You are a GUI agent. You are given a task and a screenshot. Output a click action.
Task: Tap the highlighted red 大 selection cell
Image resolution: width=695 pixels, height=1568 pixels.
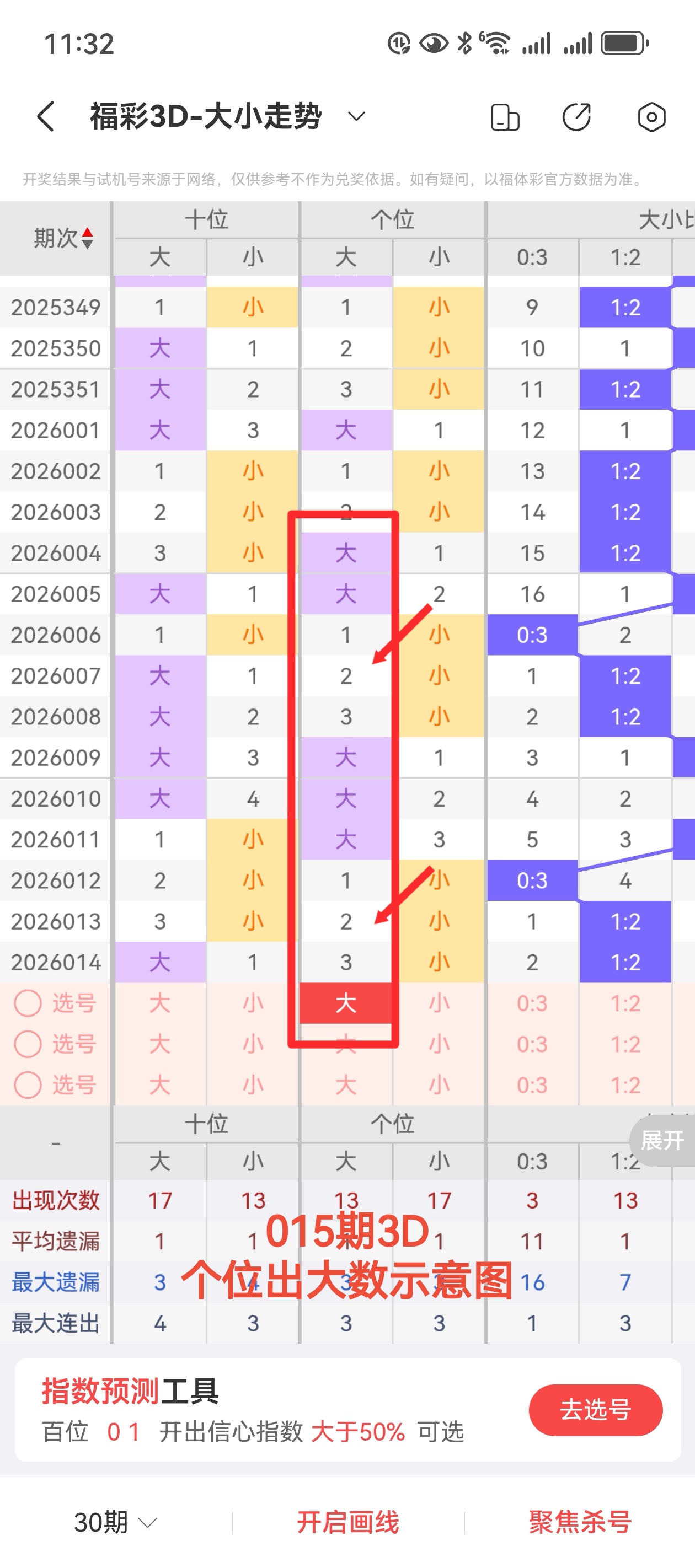(x=345, y=1003)
